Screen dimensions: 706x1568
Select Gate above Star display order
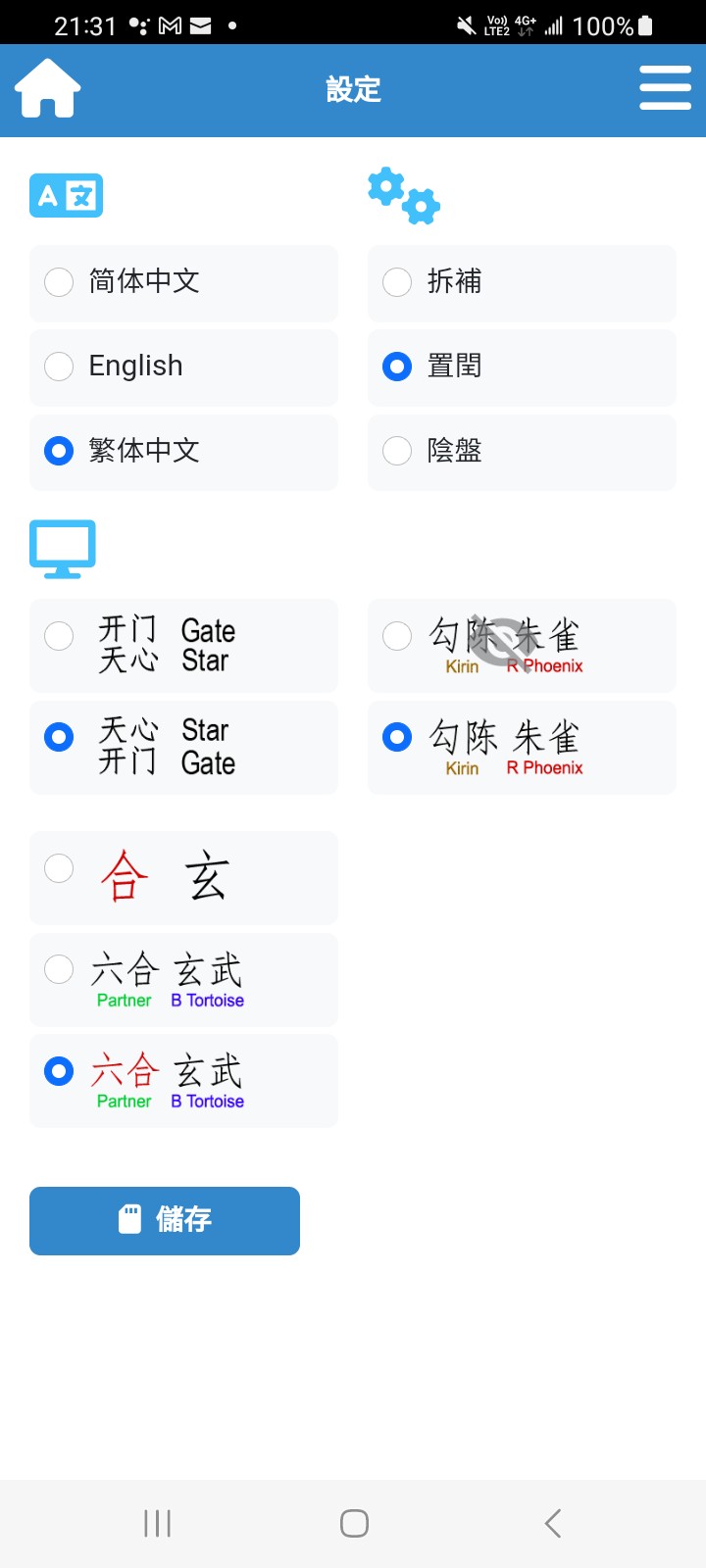183,645
